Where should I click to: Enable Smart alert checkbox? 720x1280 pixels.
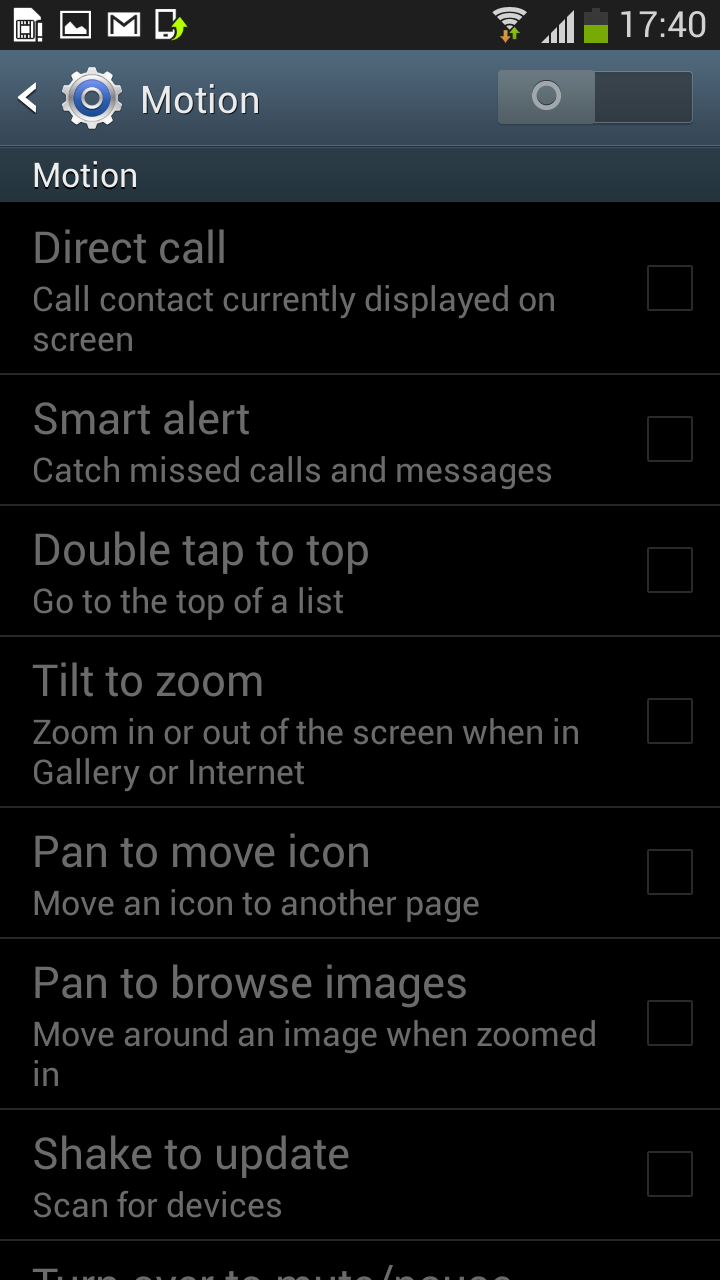[x=669, y=439]
